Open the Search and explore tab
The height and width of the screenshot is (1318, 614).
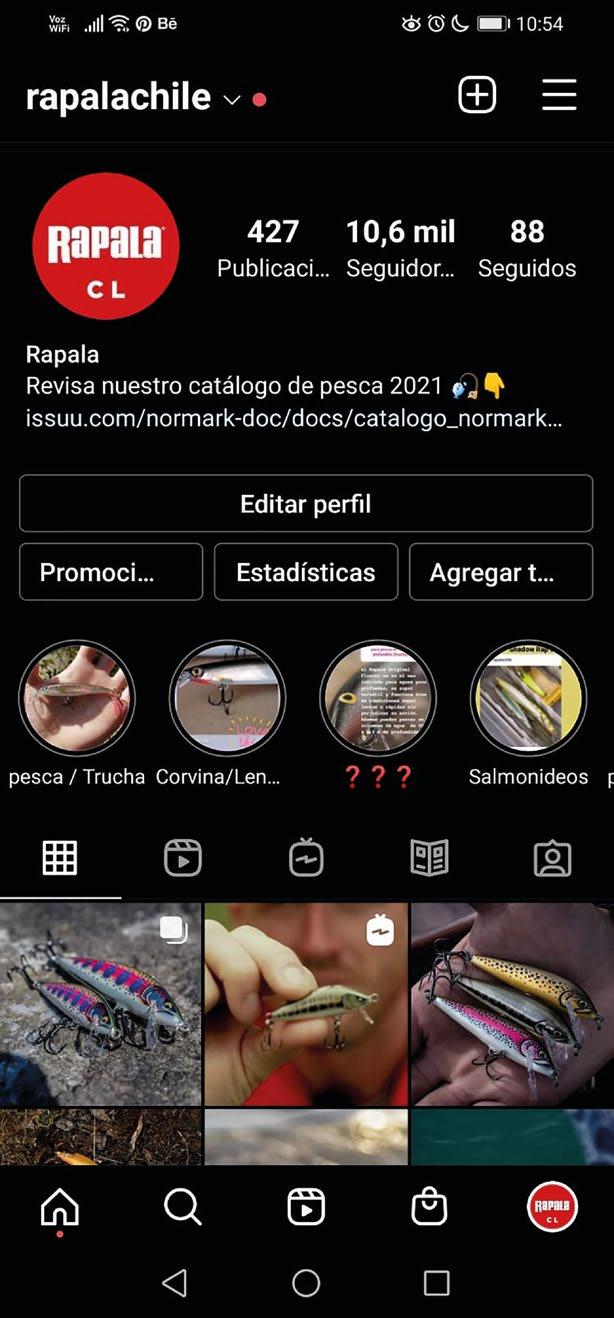click(182, 1208)
